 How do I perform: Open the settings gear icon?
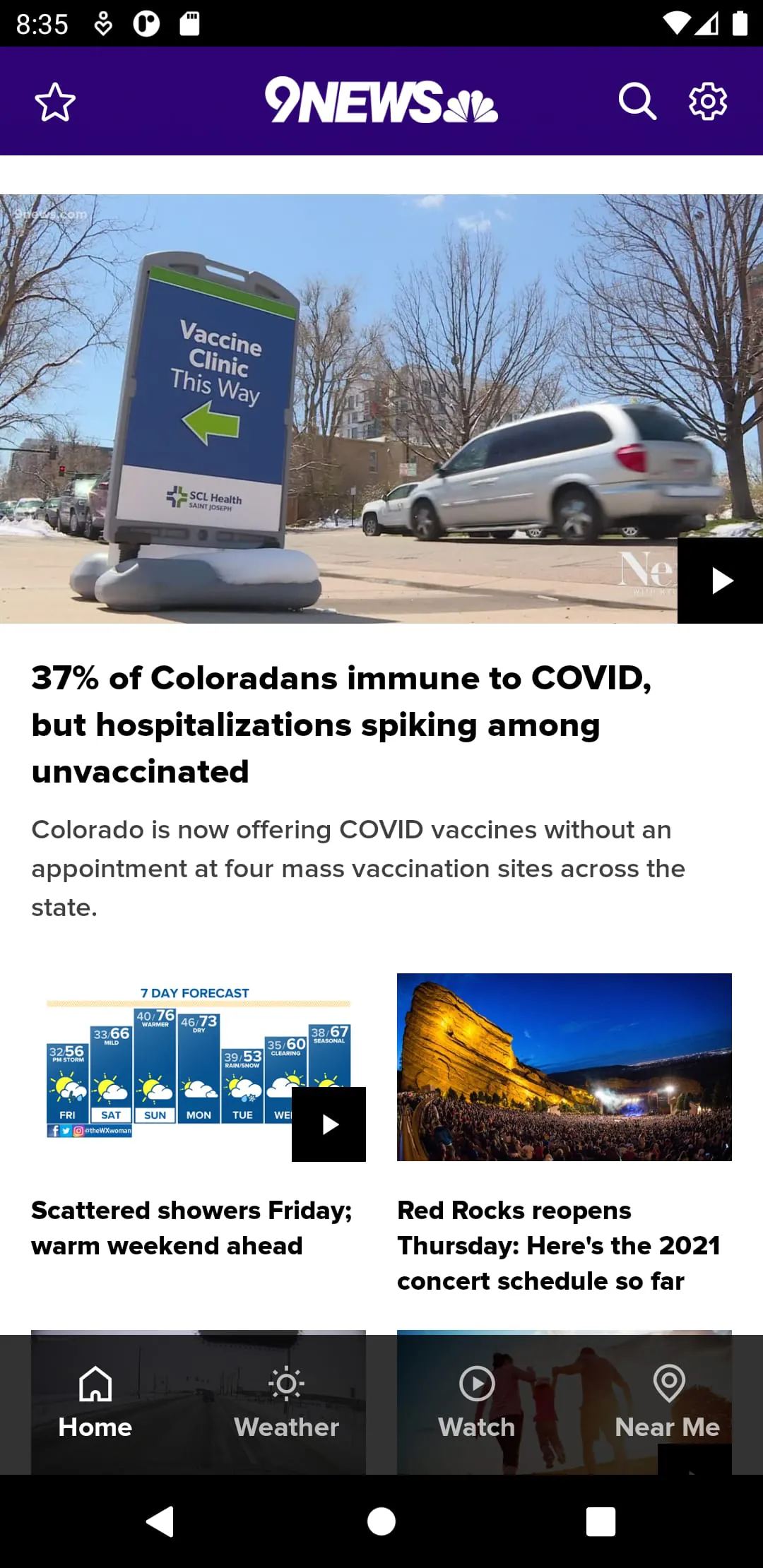tap(706, 100)
